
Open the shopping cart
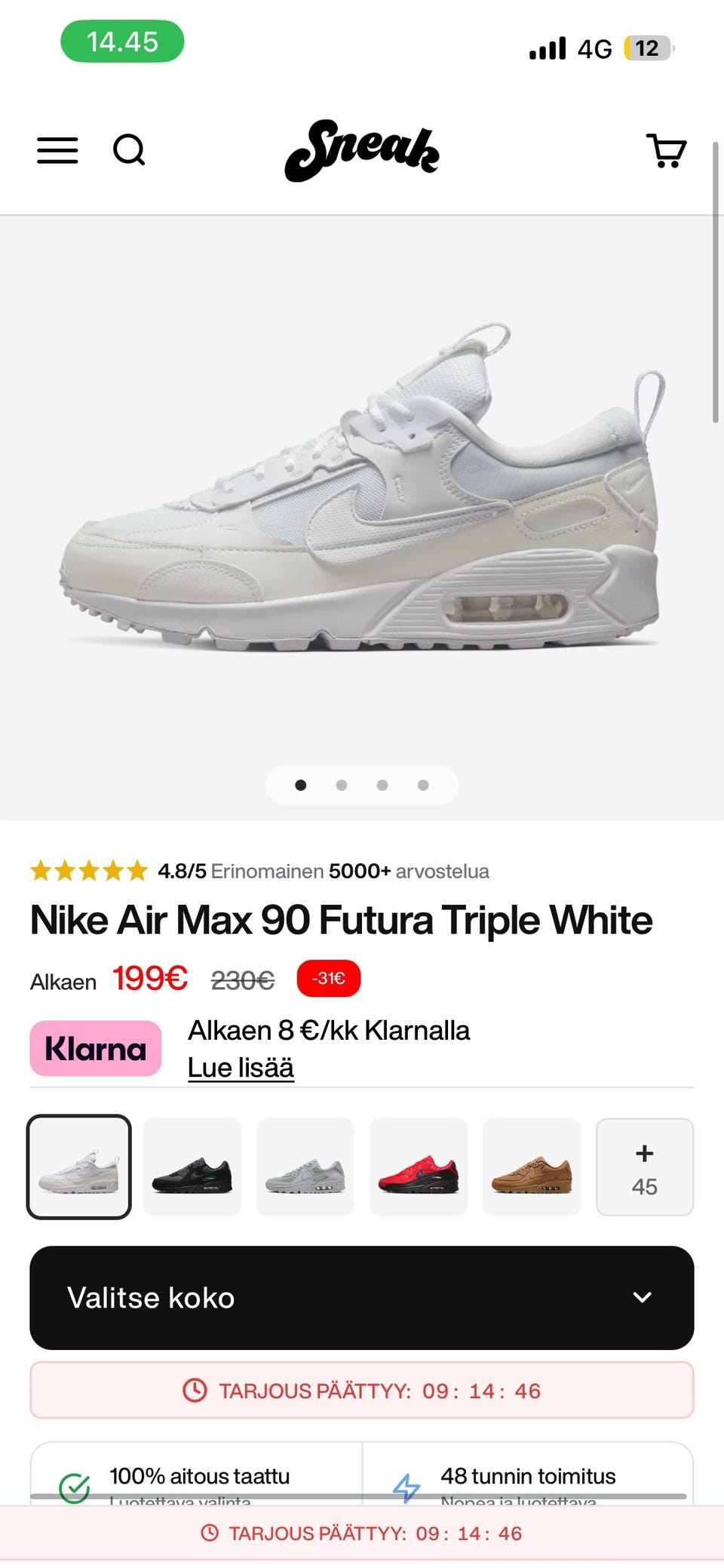click(667, 150)
